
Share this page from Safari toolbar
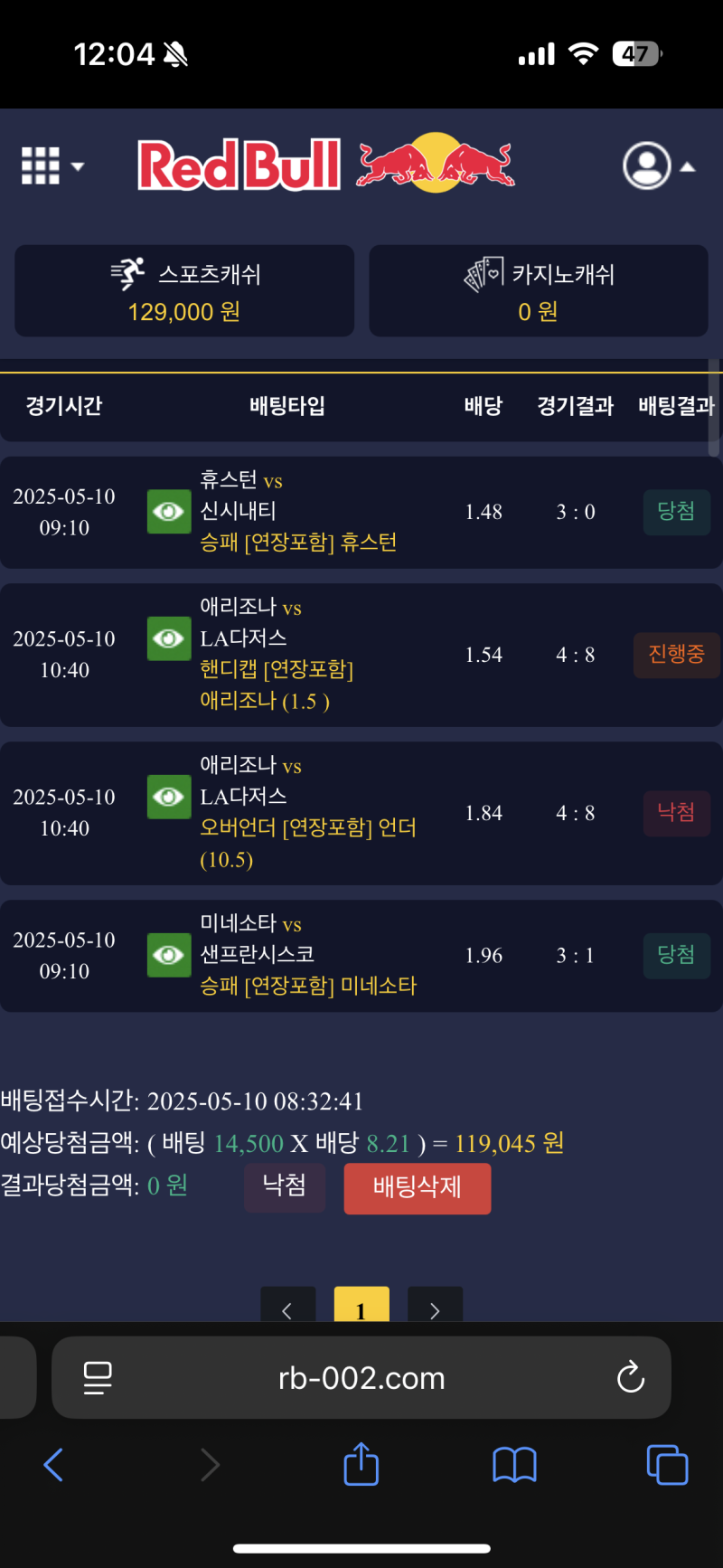pyautogui.click(x=361, y=1464)
